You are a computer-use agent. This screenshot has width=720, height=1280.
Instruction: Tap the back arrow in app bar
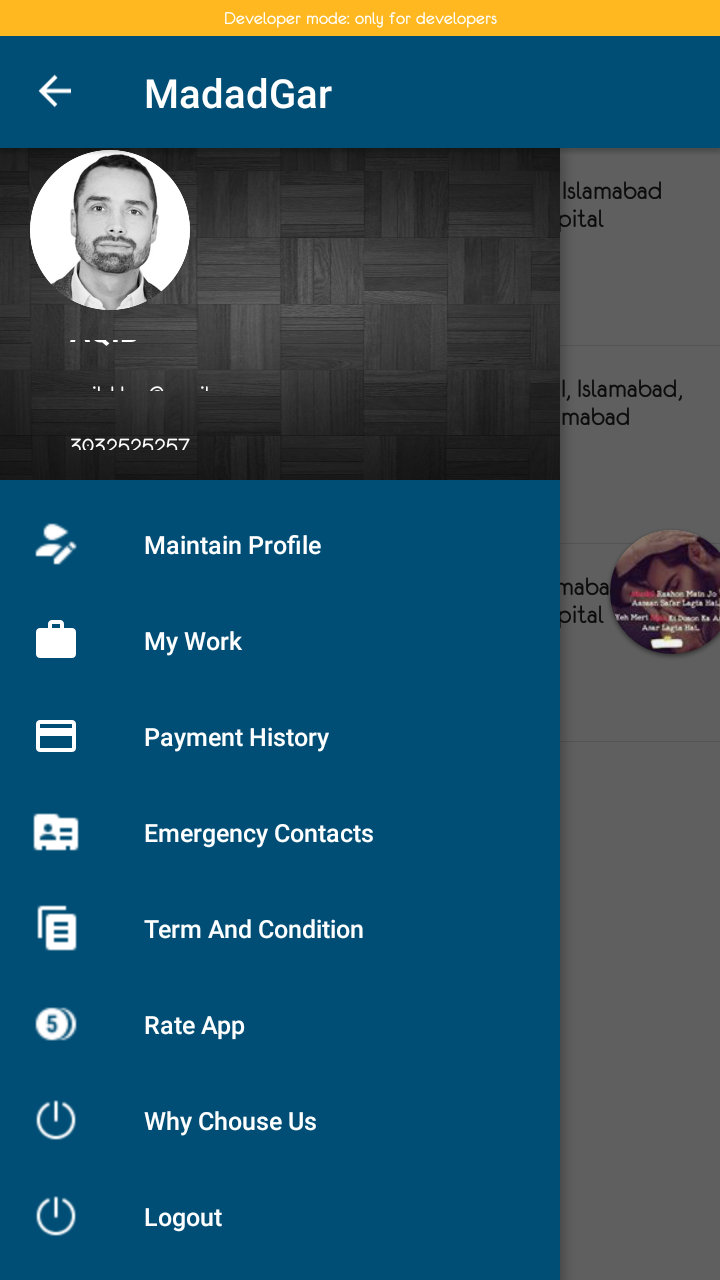(55, 92)
